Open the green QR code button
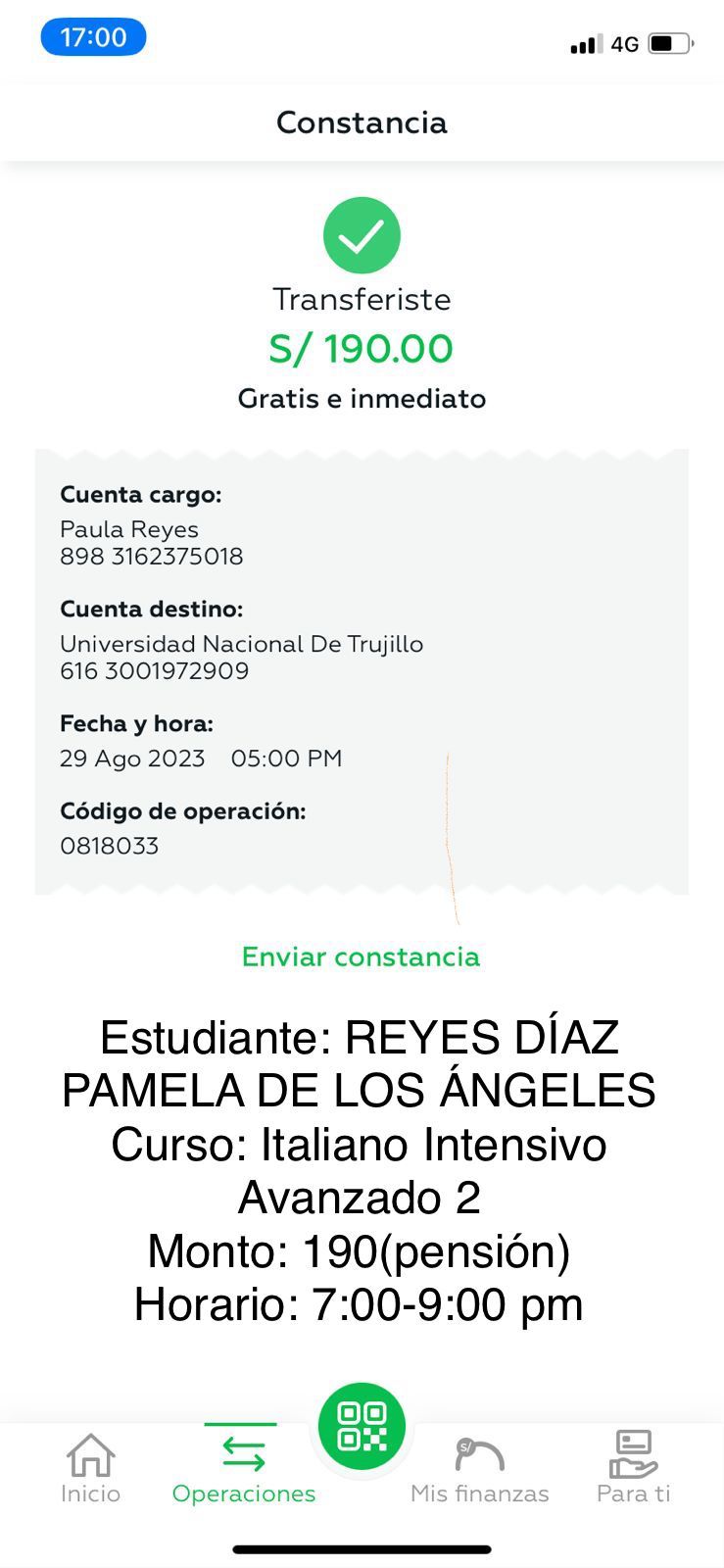The width and height of the screenshot is (724, 1568). [x=362, y=1426]
